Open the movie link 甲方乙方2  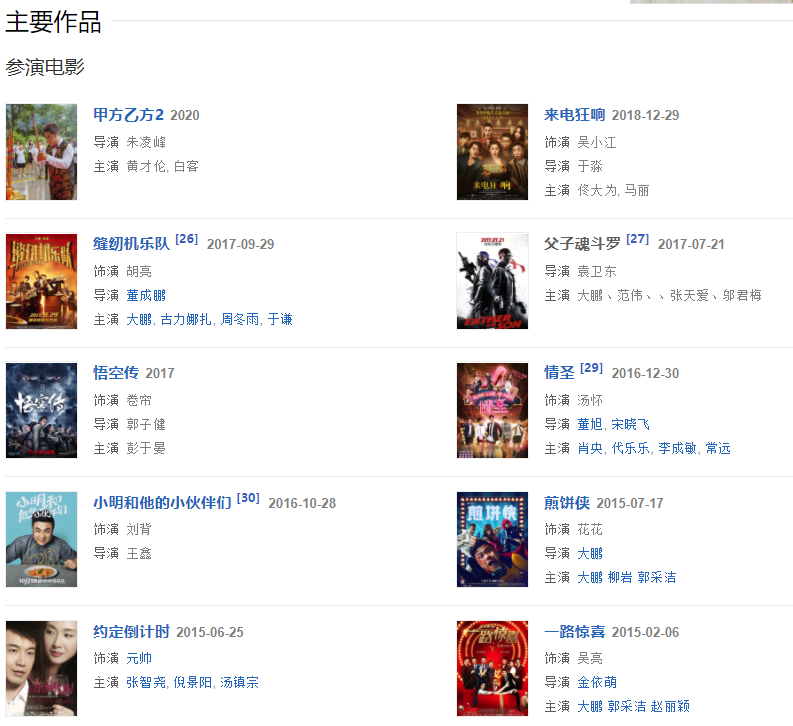point(128,115)
